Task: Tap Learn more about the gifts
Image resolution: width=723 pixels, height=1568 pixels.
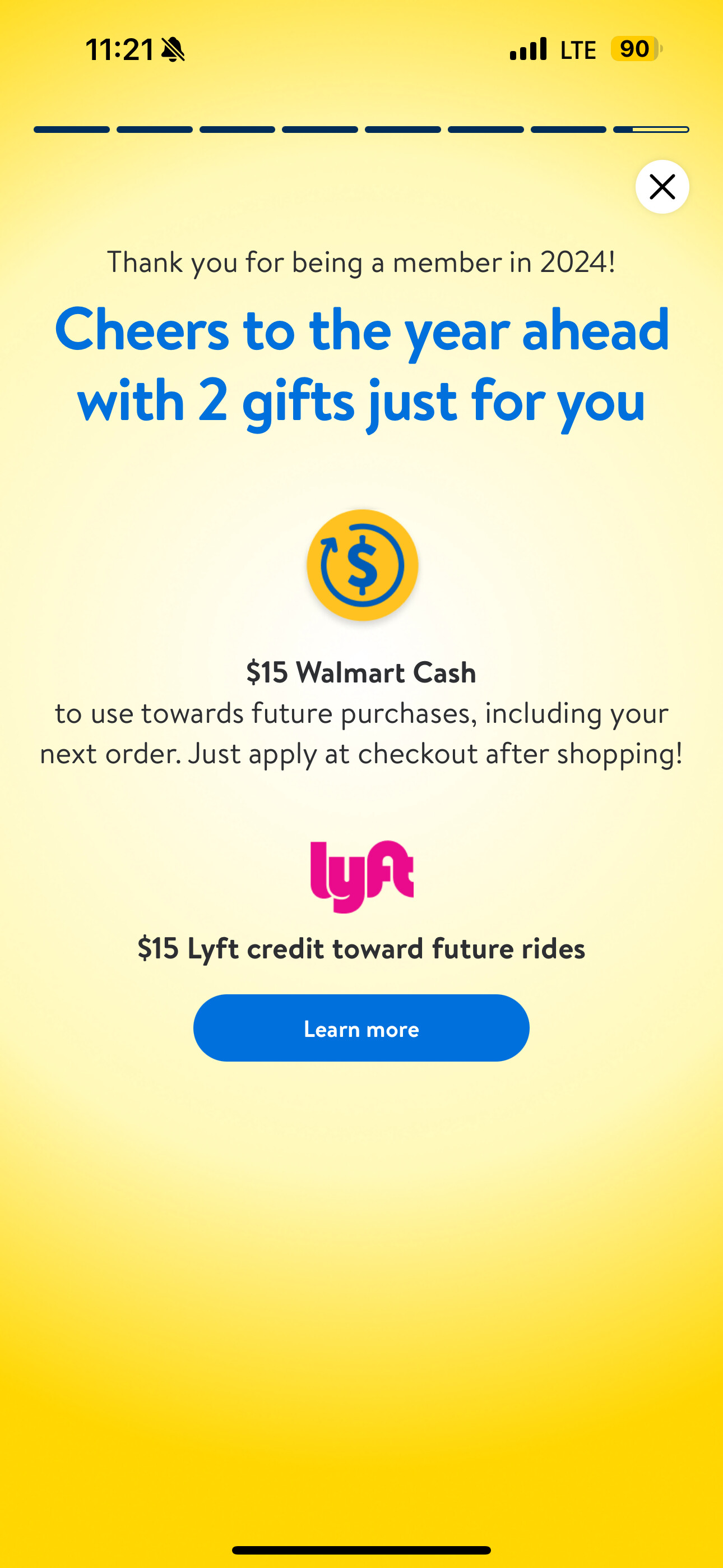Action: point(361,1028)
